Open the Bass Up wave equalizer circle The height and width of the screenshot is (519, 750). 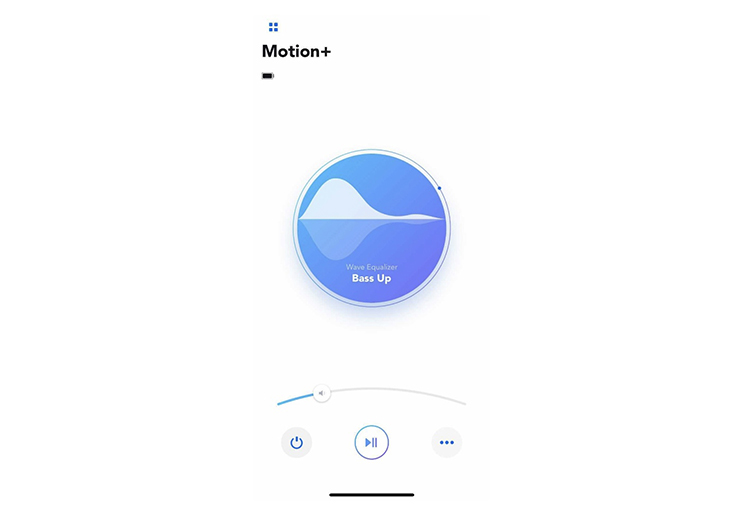(x=371, y=228)
